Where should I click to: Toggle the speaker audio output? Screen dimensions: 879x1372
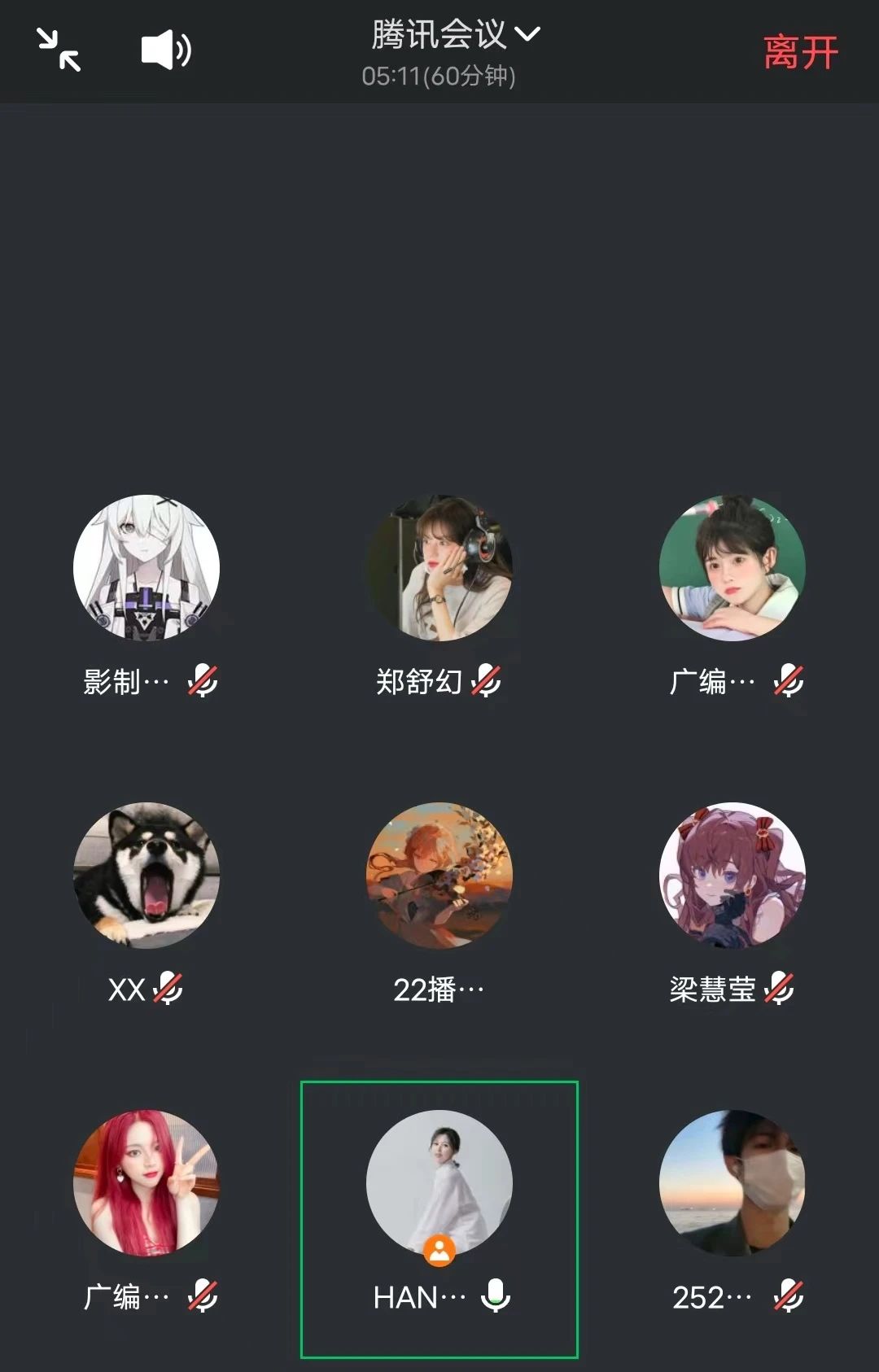pyautogui.click(x=165, y=50)
